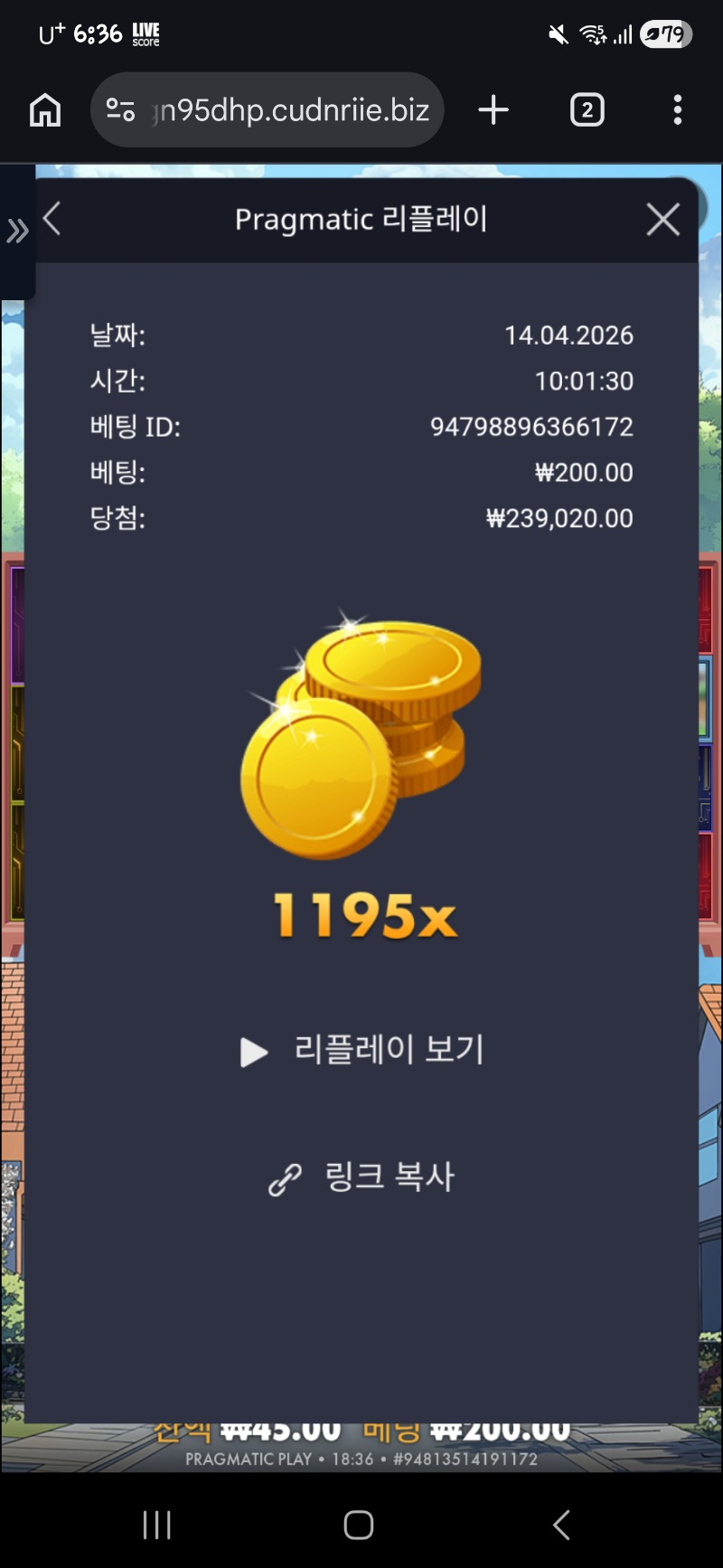This screenshot has height=1568, width=723.
Task: Show the open tabs switcher
Action: (587, 110)
